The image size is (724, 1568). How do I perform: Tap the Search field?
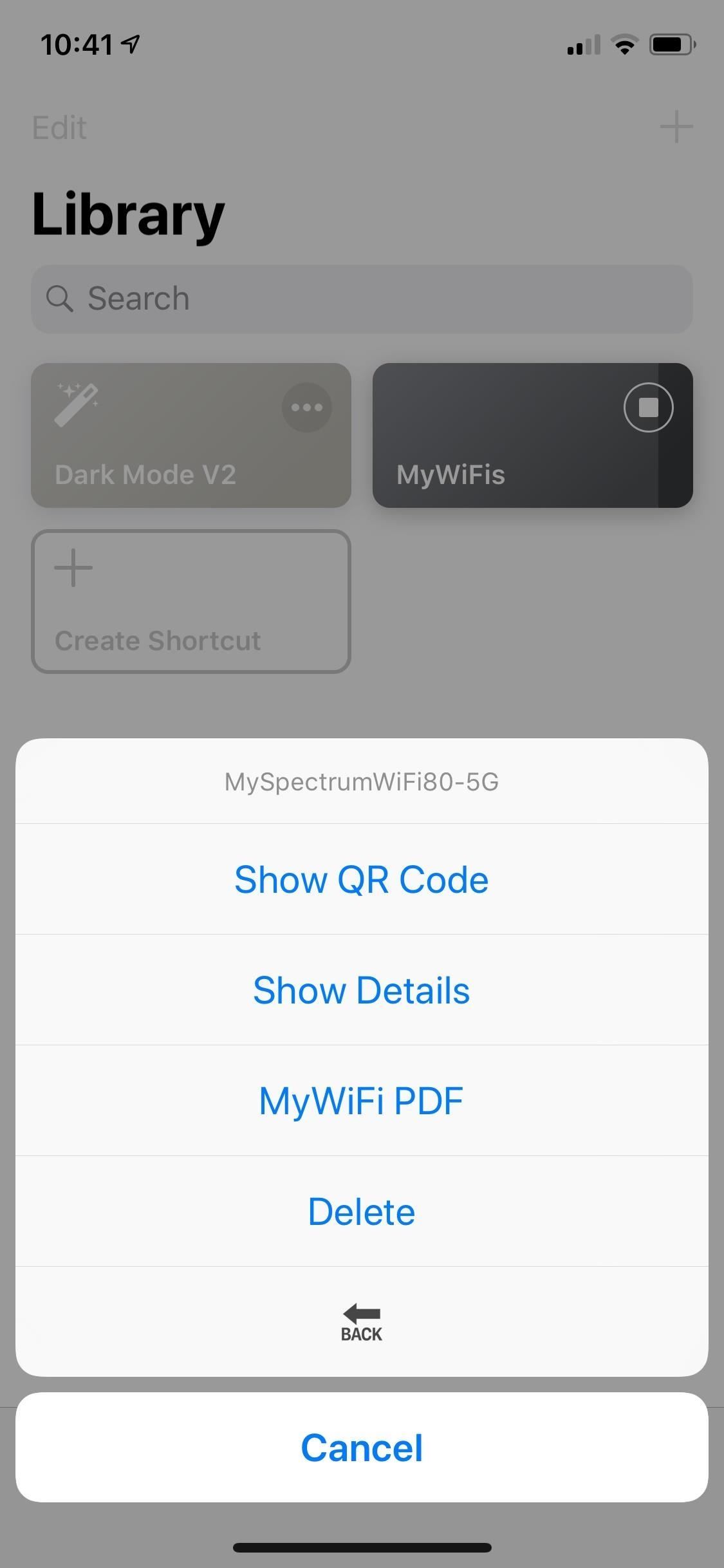[362, 299]
